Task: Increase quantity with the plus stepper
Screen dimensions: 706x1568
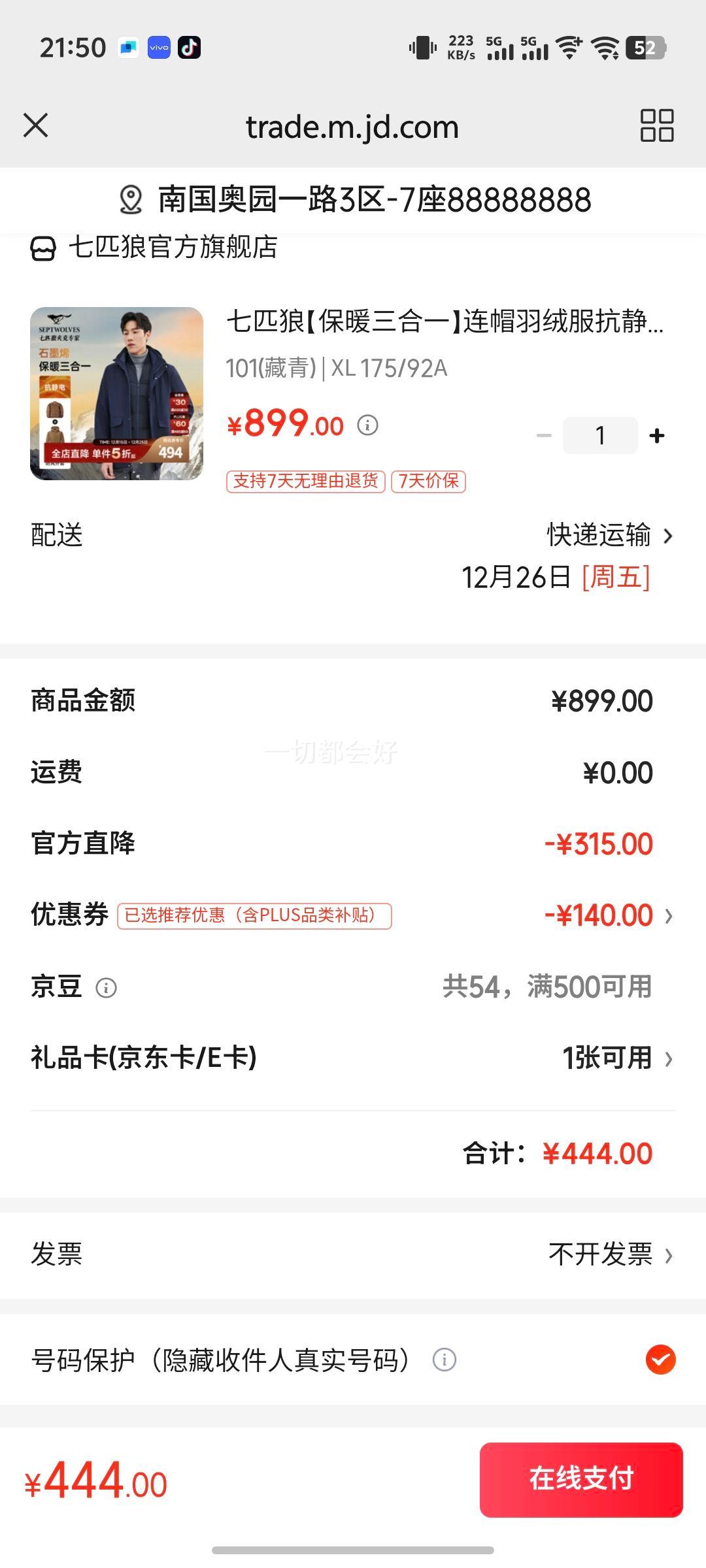Action: click(x=656, y=434)
